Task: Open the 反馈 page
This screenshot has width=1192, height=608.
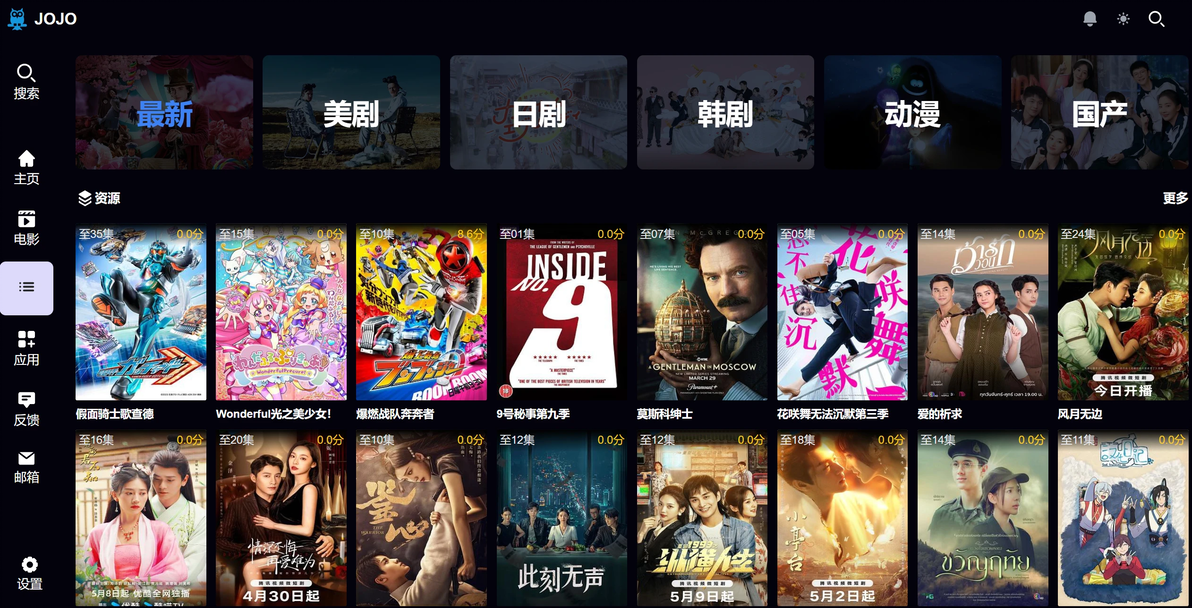Action: pyautogui.click(x=27, y=408)
